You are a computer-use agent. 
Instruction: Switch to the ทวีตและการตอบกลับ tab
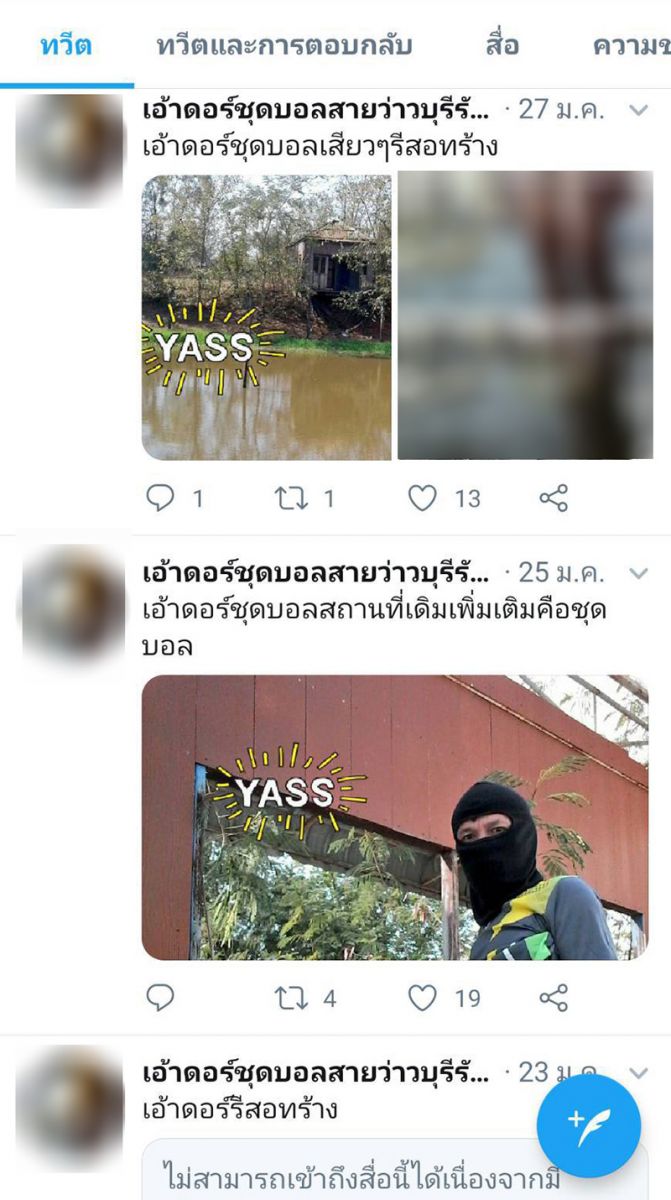[284, 45]
